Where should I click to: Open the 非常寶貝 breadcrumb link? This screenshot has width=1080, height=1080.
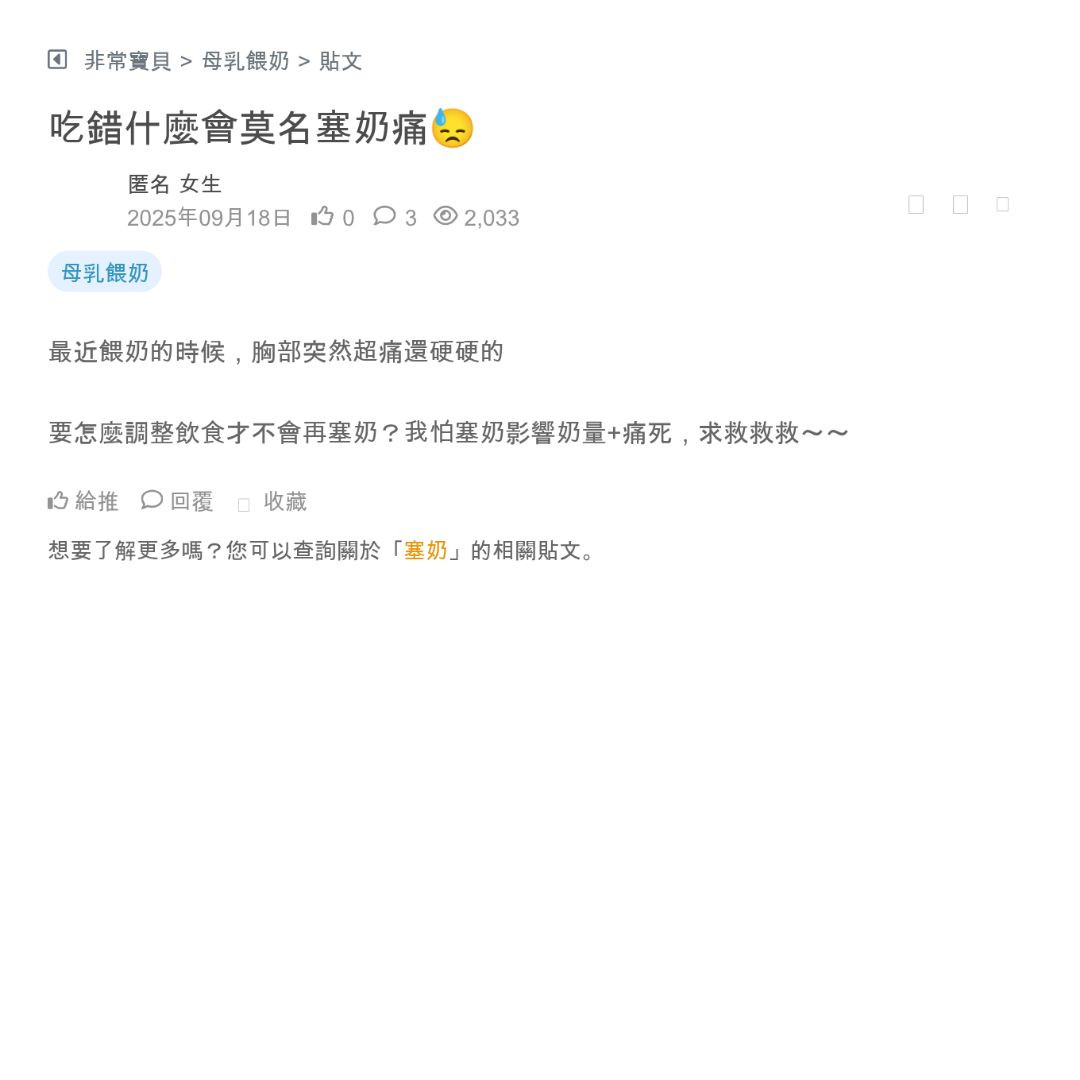pyautogui.click(x=128, y=61)
